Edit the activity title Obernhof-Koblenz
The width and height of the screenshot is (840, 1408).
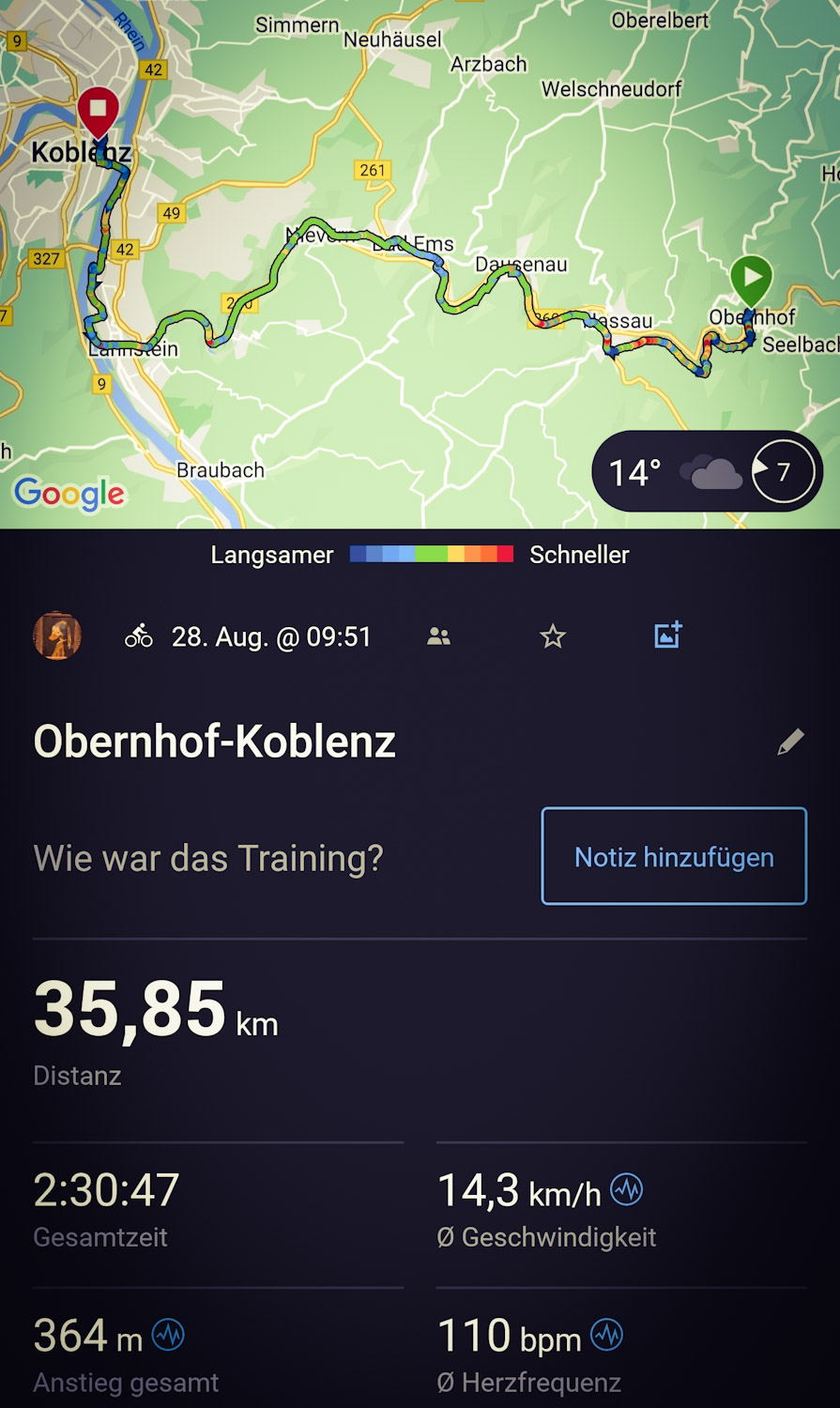(x=790, y=742)
